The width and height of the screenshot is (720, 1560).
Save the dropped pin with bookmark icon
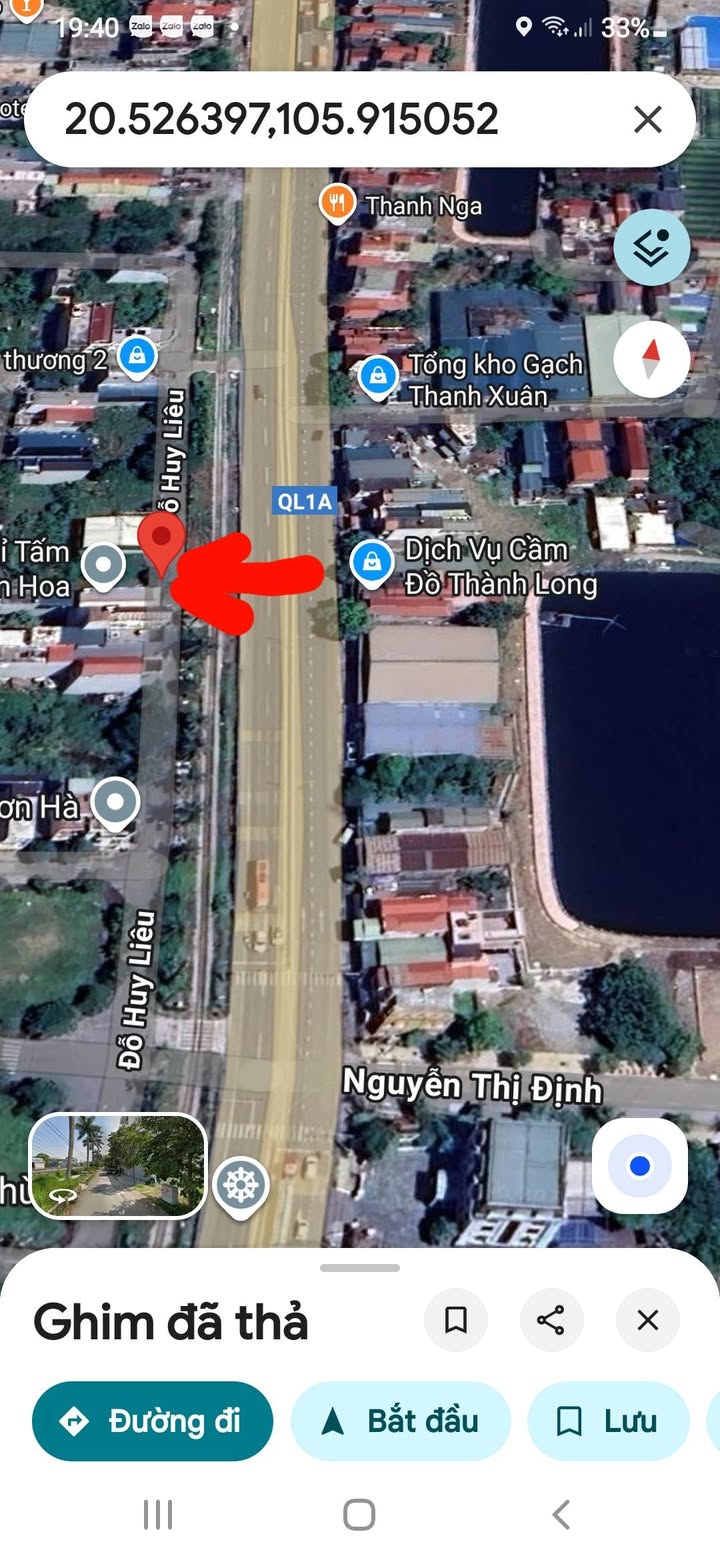[x=456, y=1320]
